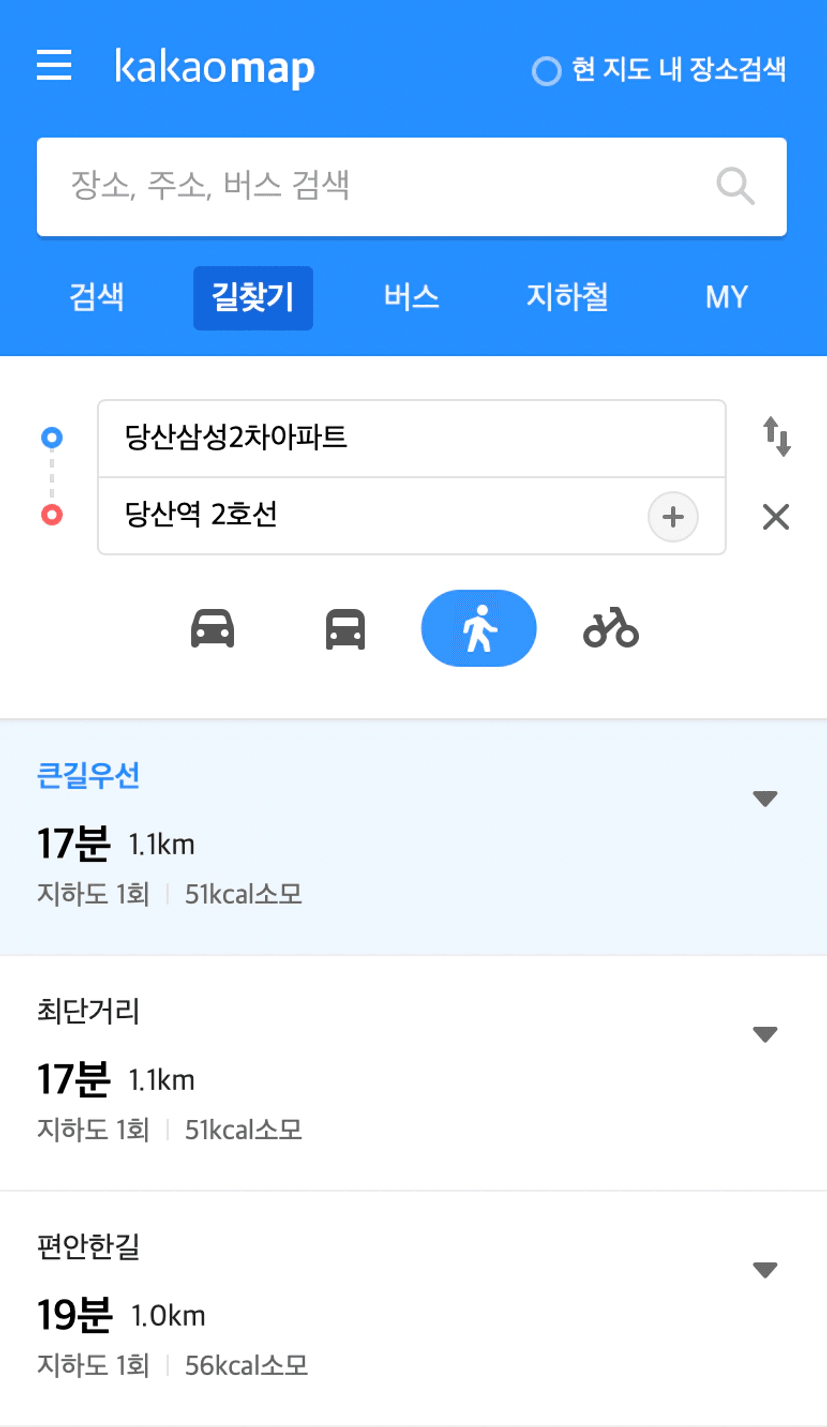Add a waypoint with the plus button
Screen dimensions: 827x1427
click(x=673, y=517)
